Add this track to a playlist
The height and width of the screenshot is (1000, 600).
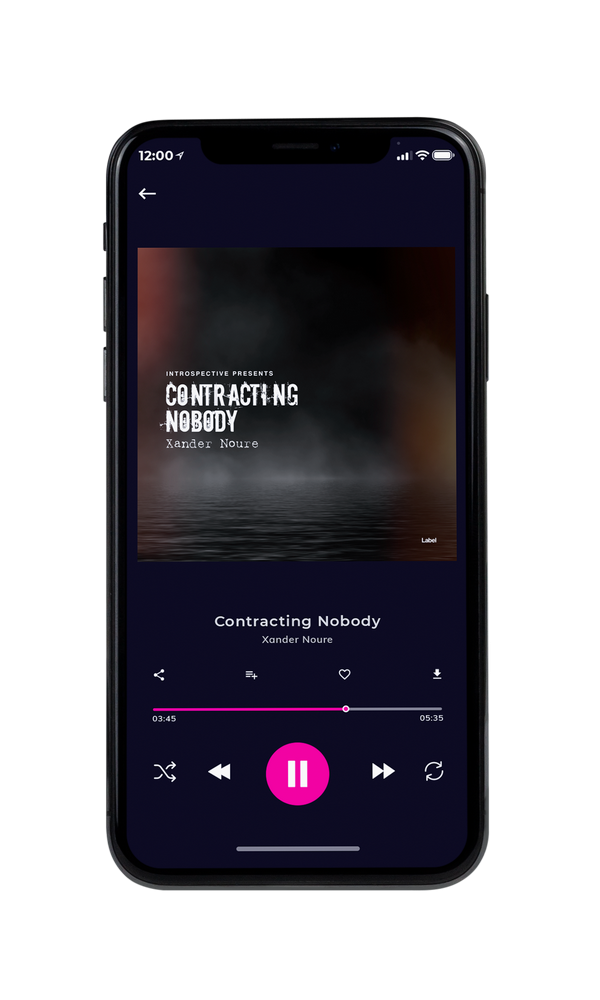251,675
